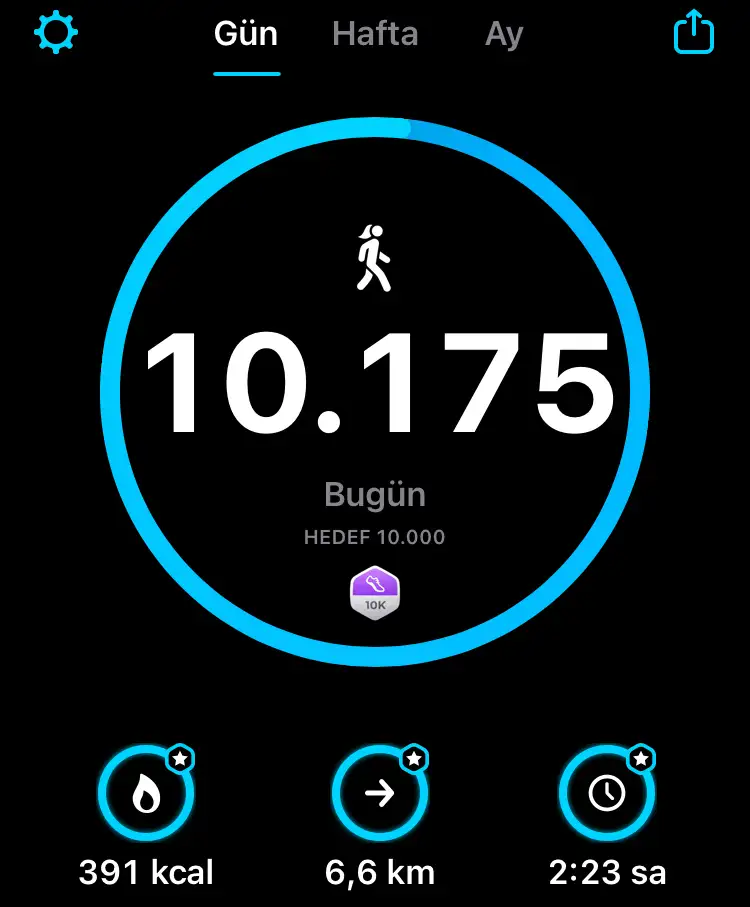The height and width of the screenshot is (907, 750).
Task: Open the calories flame circle
Action: click(146, 794)
